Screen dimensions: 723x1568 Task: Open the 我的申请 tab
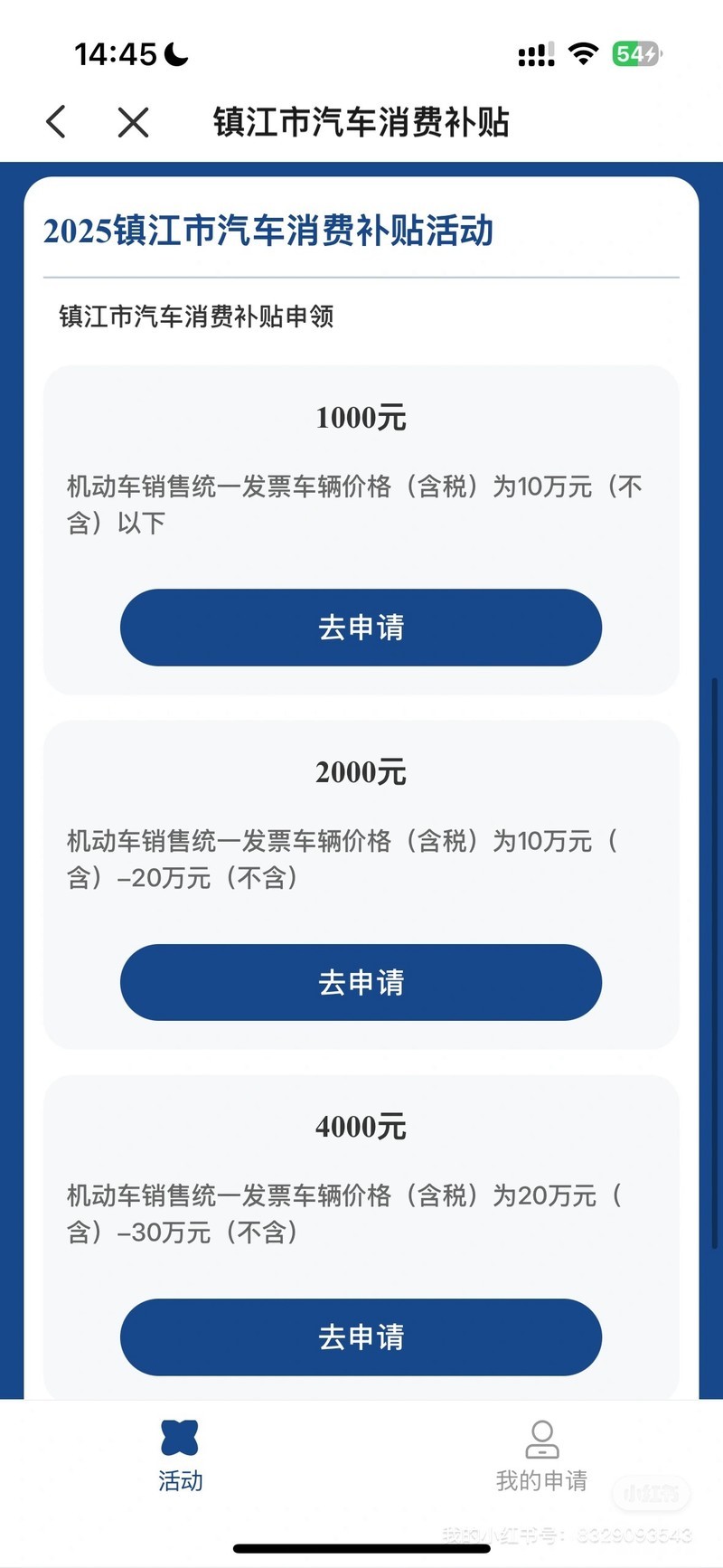(x=541, y=1456)
